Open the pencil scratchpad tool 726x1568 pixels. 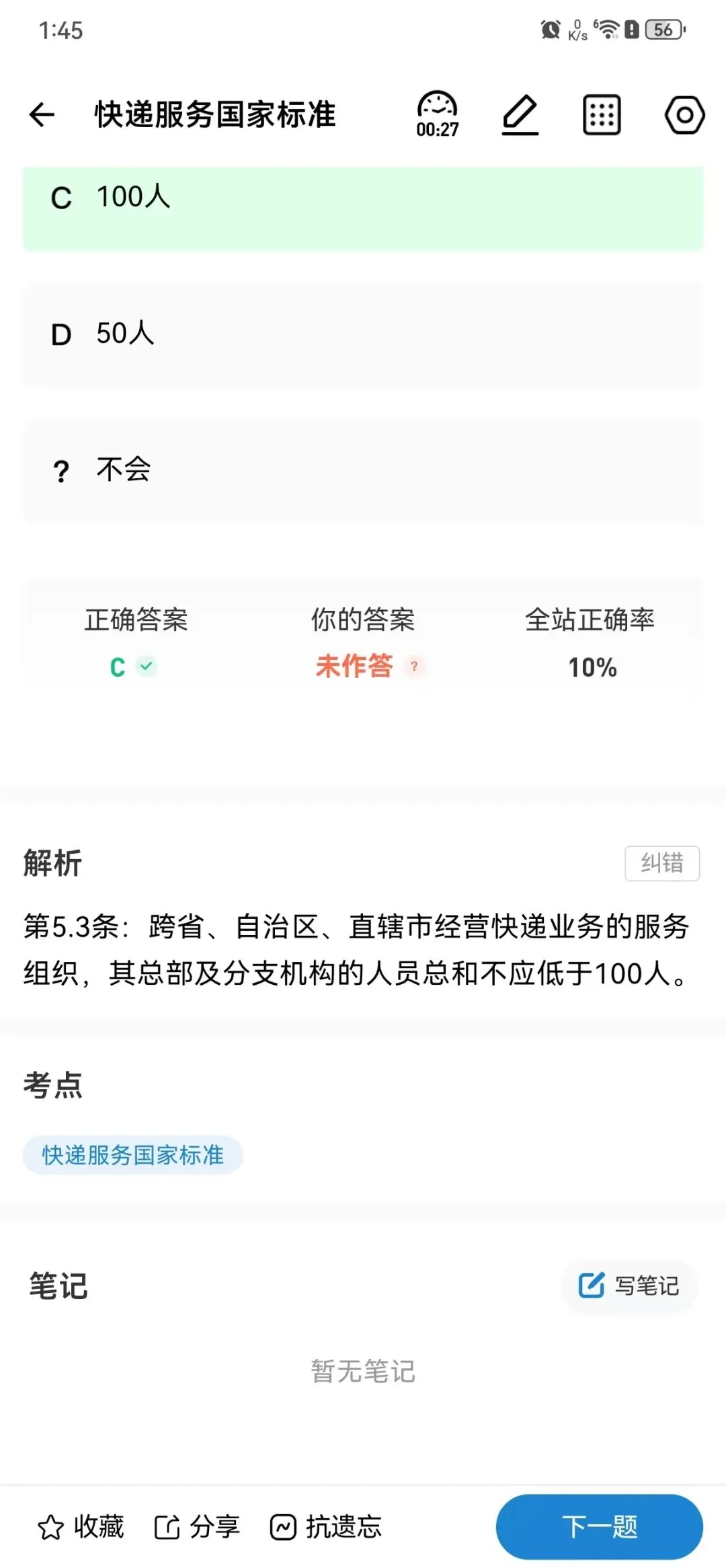520,115
